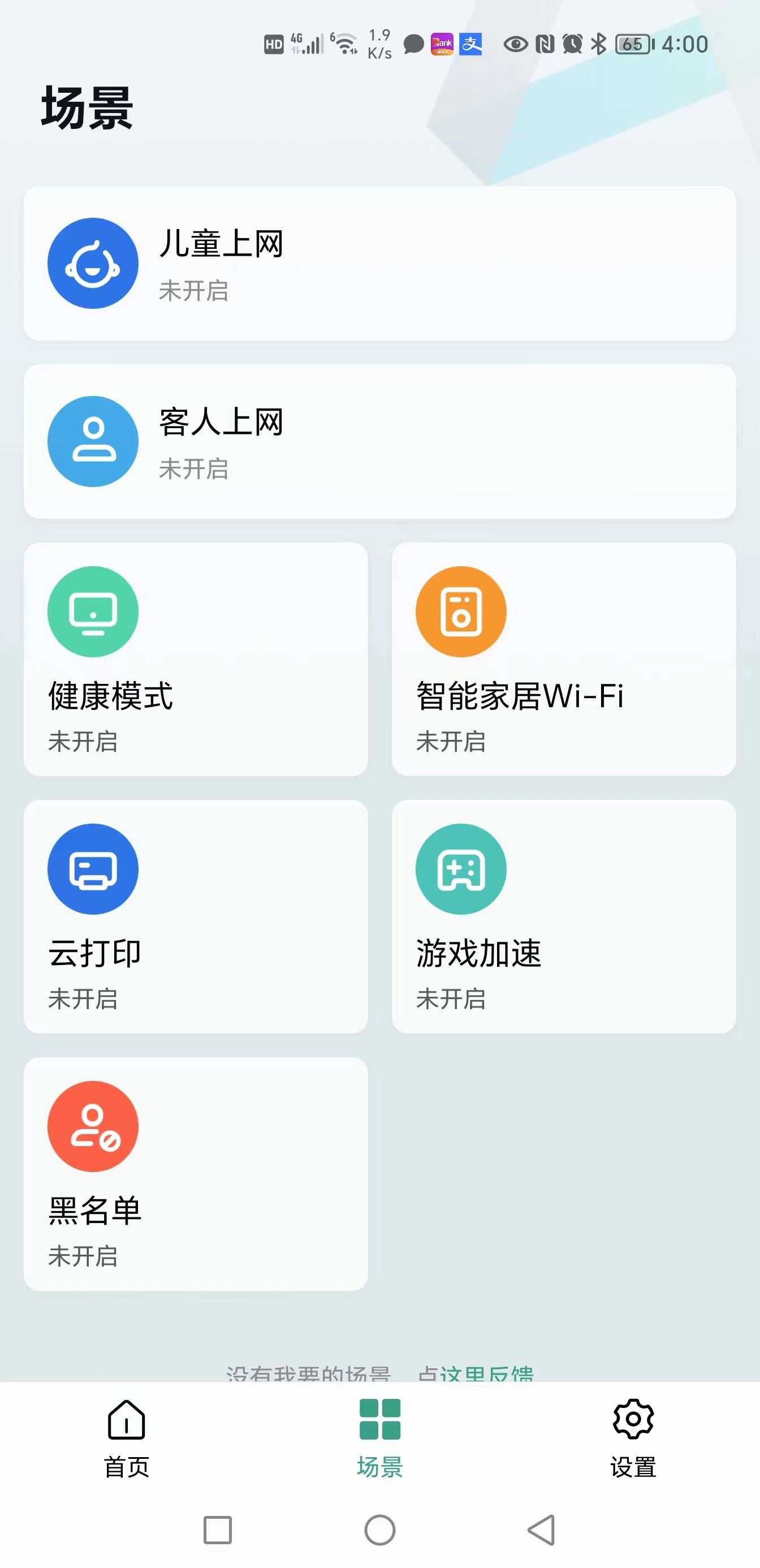
Task: Tap the system home button
Action: coord(379,1530)
